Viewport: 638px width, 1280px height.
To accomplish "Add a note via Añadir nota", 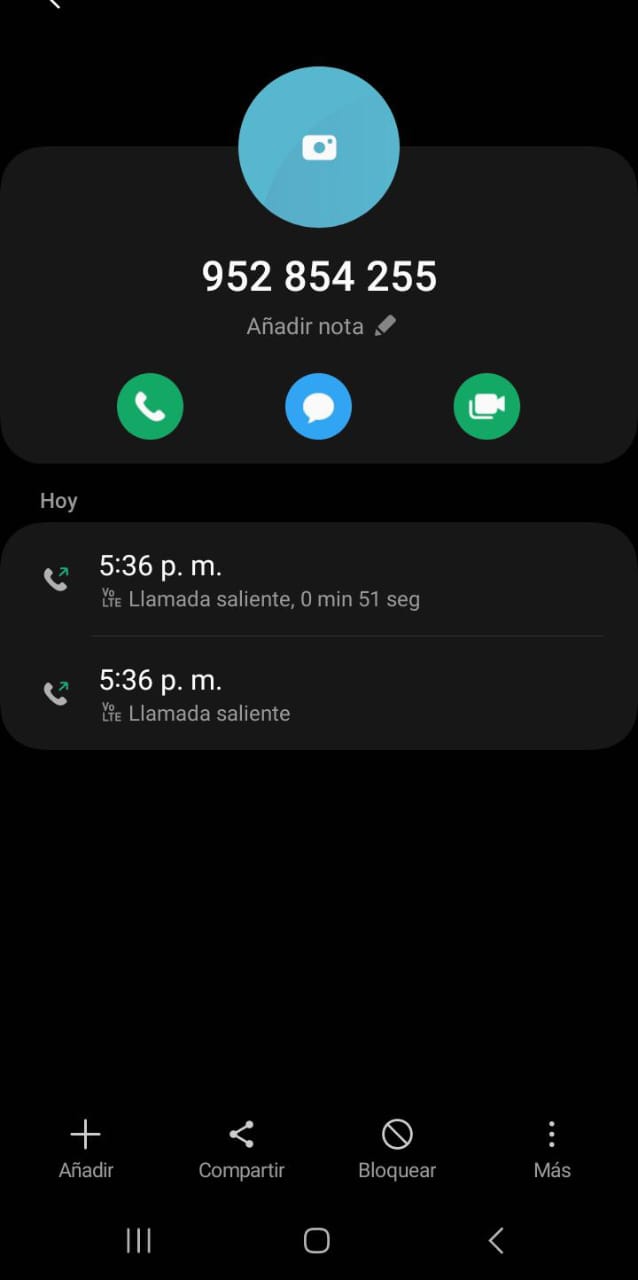I will tap(320, 326).
